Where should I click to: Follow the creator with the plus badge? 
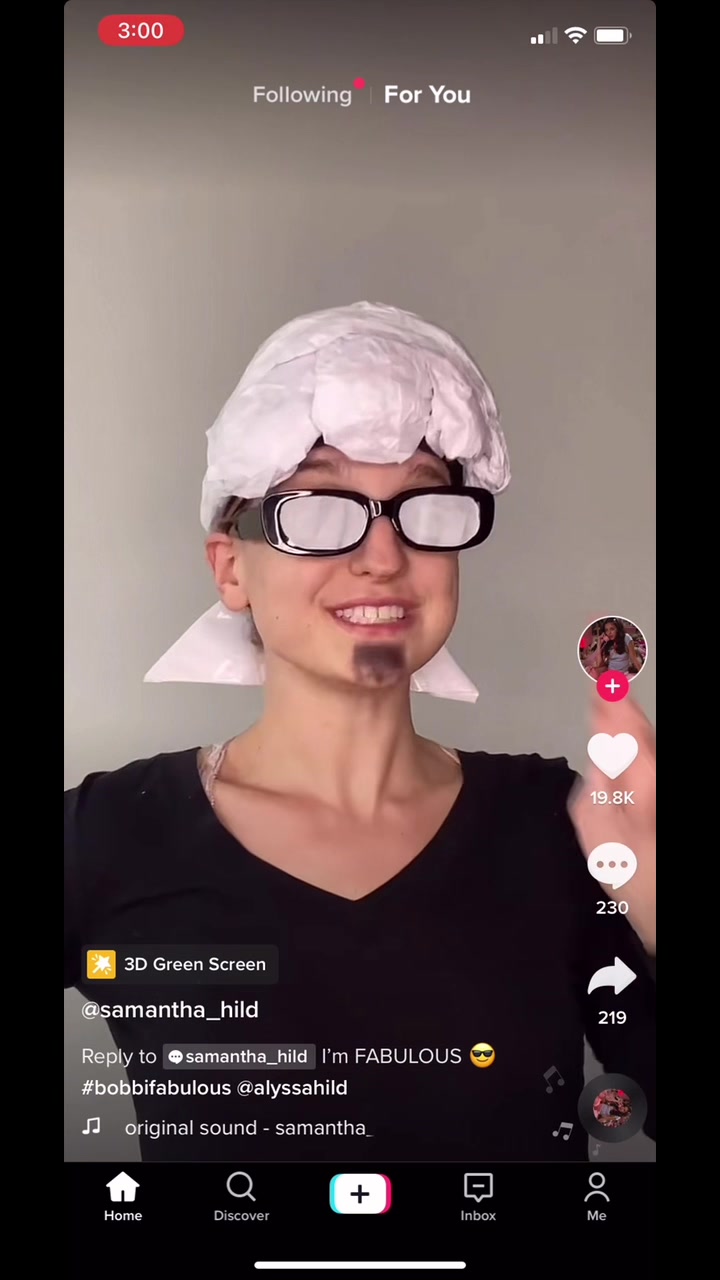tap(612, 687)
